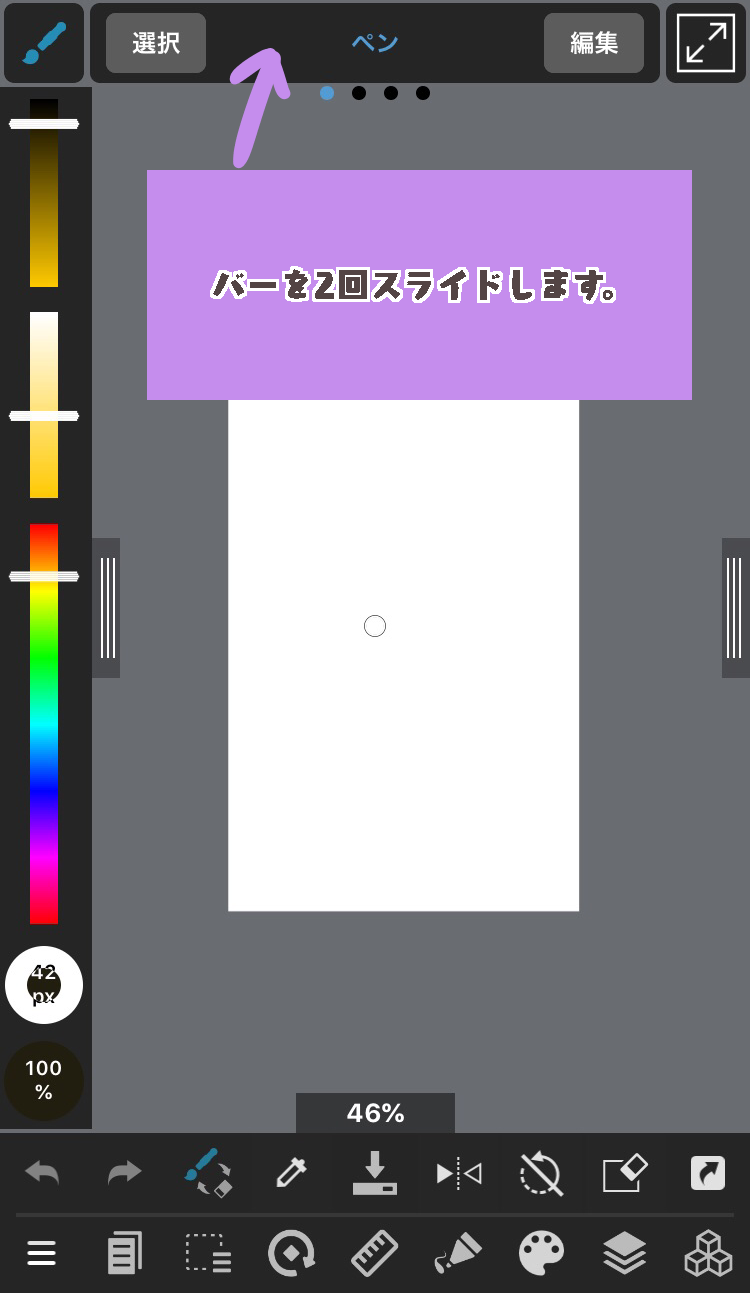Undo the last stroke
This screenshot has width=750, height=1293.
[x=42, y=1172]
